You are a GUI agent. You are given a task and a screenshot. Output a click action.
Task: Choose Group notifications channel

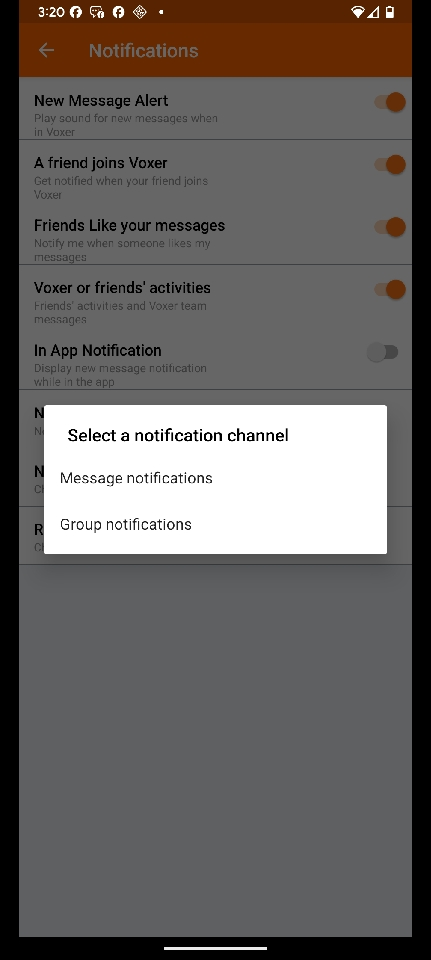(x=215, y=525)
